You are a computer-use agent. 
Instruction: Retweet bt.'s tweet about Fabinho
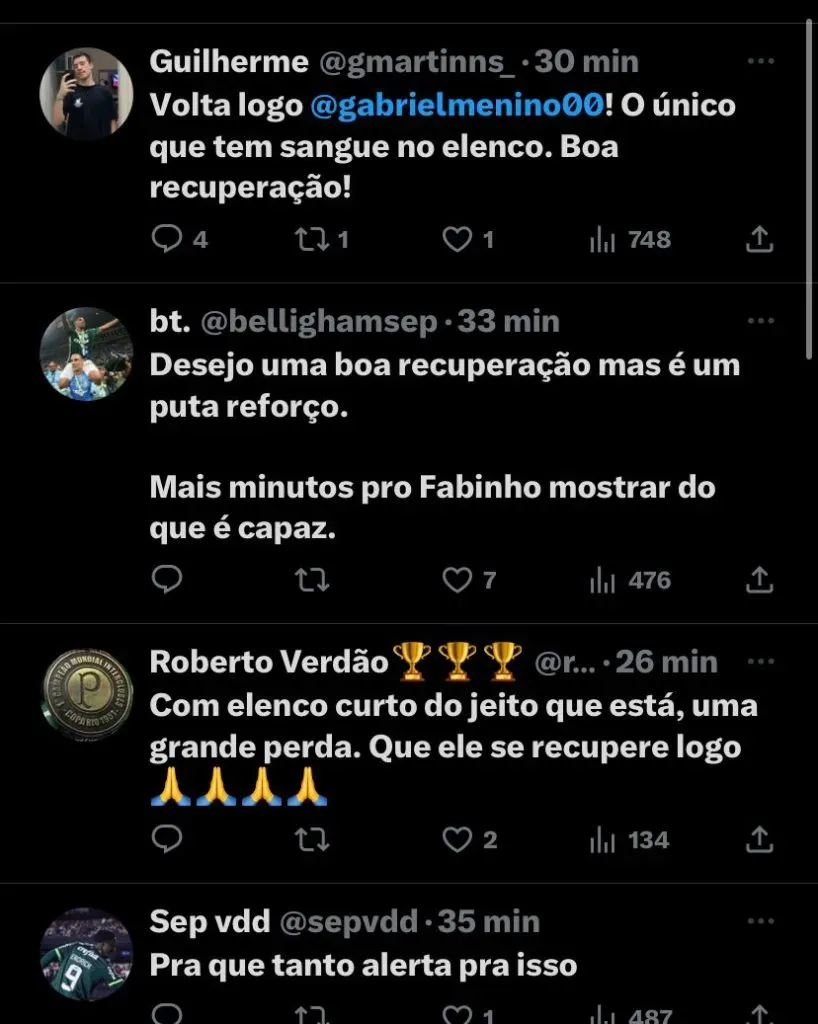point(311,580)
